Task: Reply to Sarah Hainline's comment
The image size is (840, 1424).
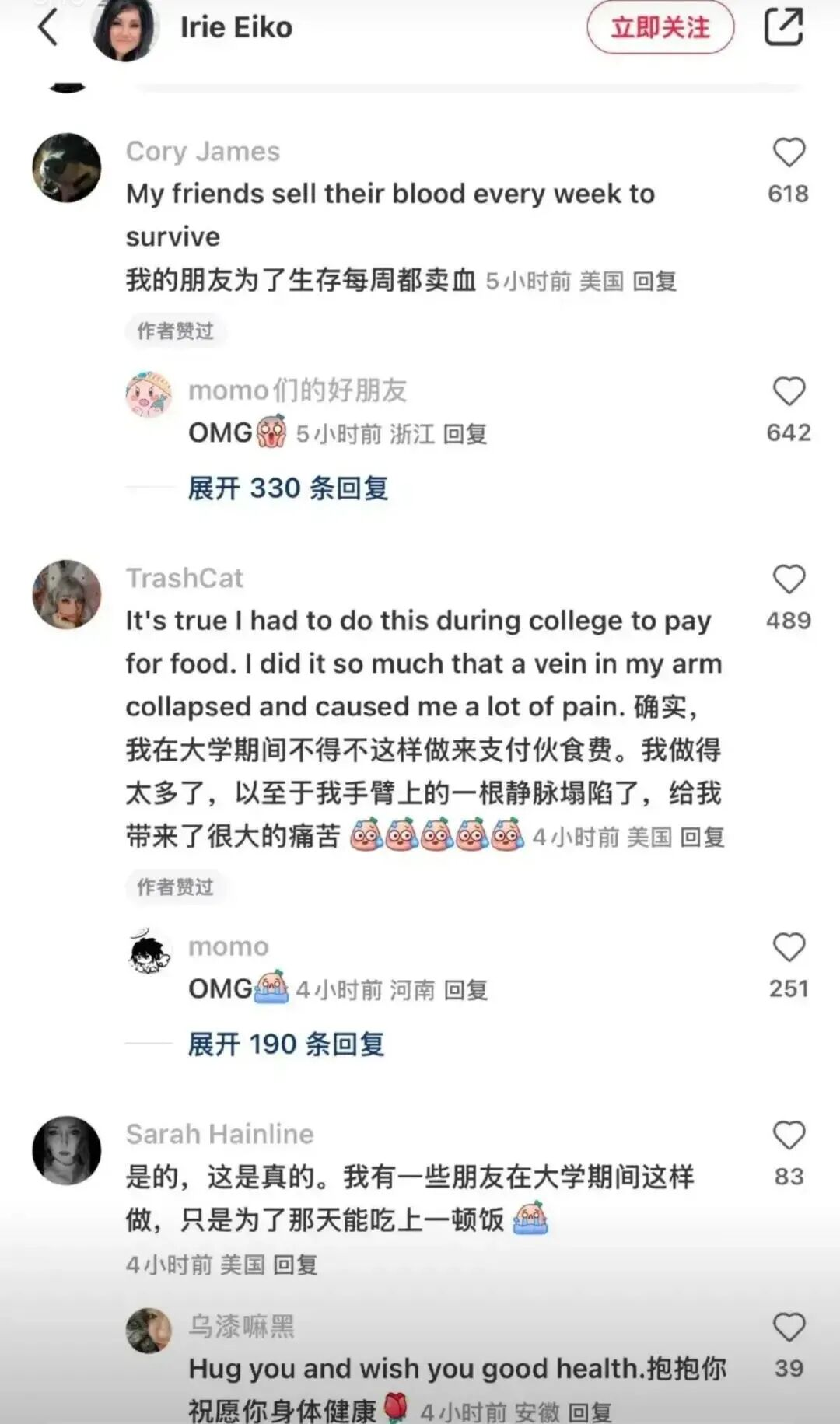Action: [x=296, y=1265]
